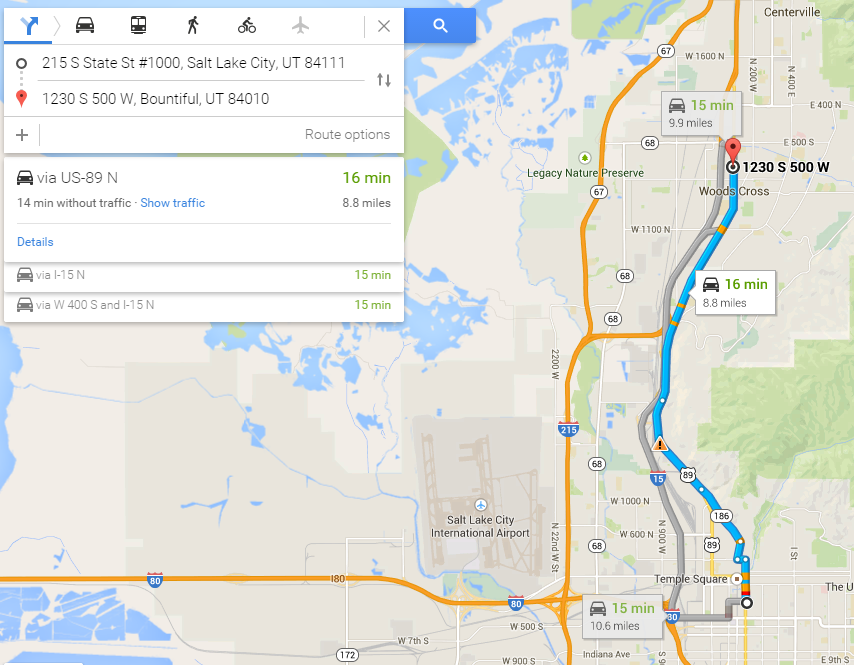The height and width of the screenshot is (665, 854).
Task: Switch to the walking travel mode
Action: (x=193, y=25)
